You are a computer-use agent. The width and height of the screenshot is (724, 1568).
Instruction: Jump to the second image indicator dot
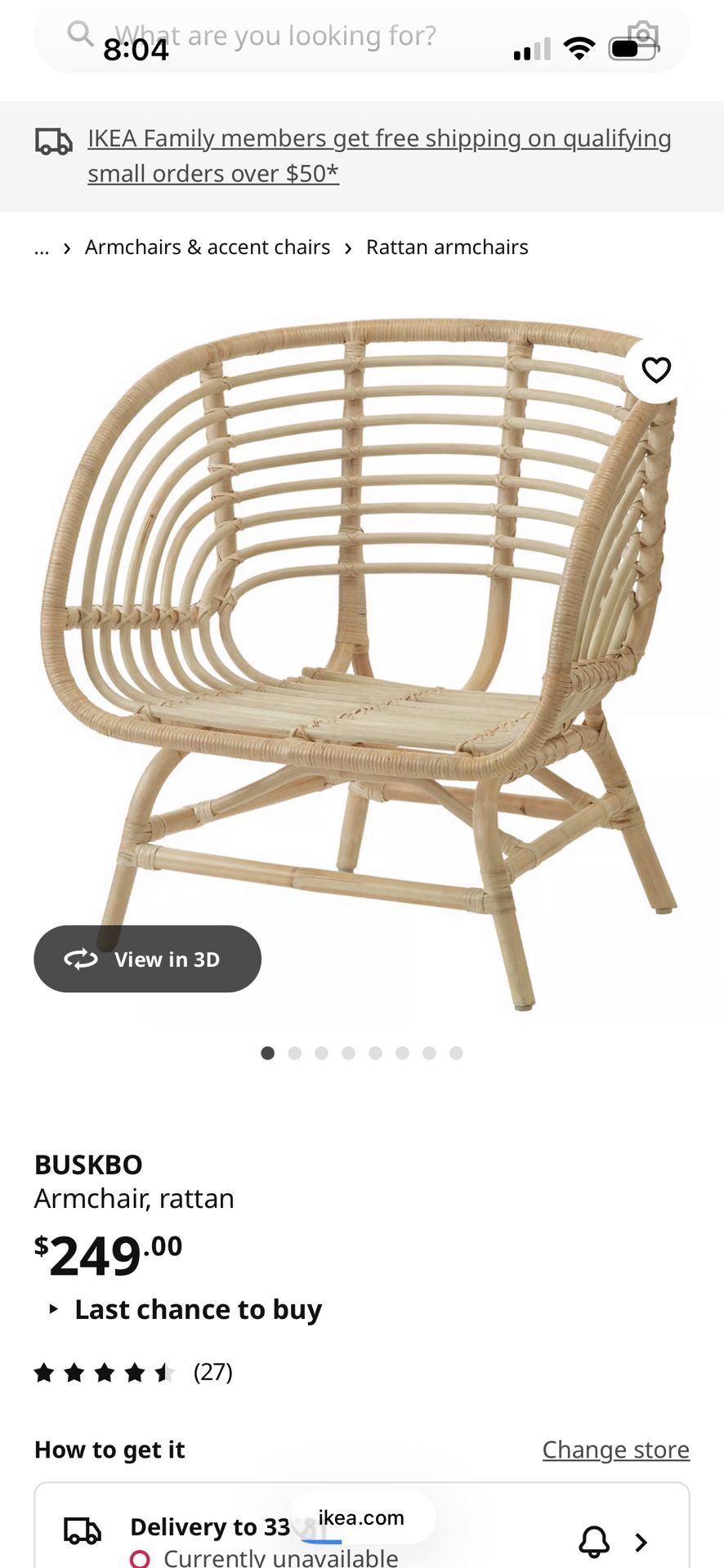click(x=294, y=1053)
